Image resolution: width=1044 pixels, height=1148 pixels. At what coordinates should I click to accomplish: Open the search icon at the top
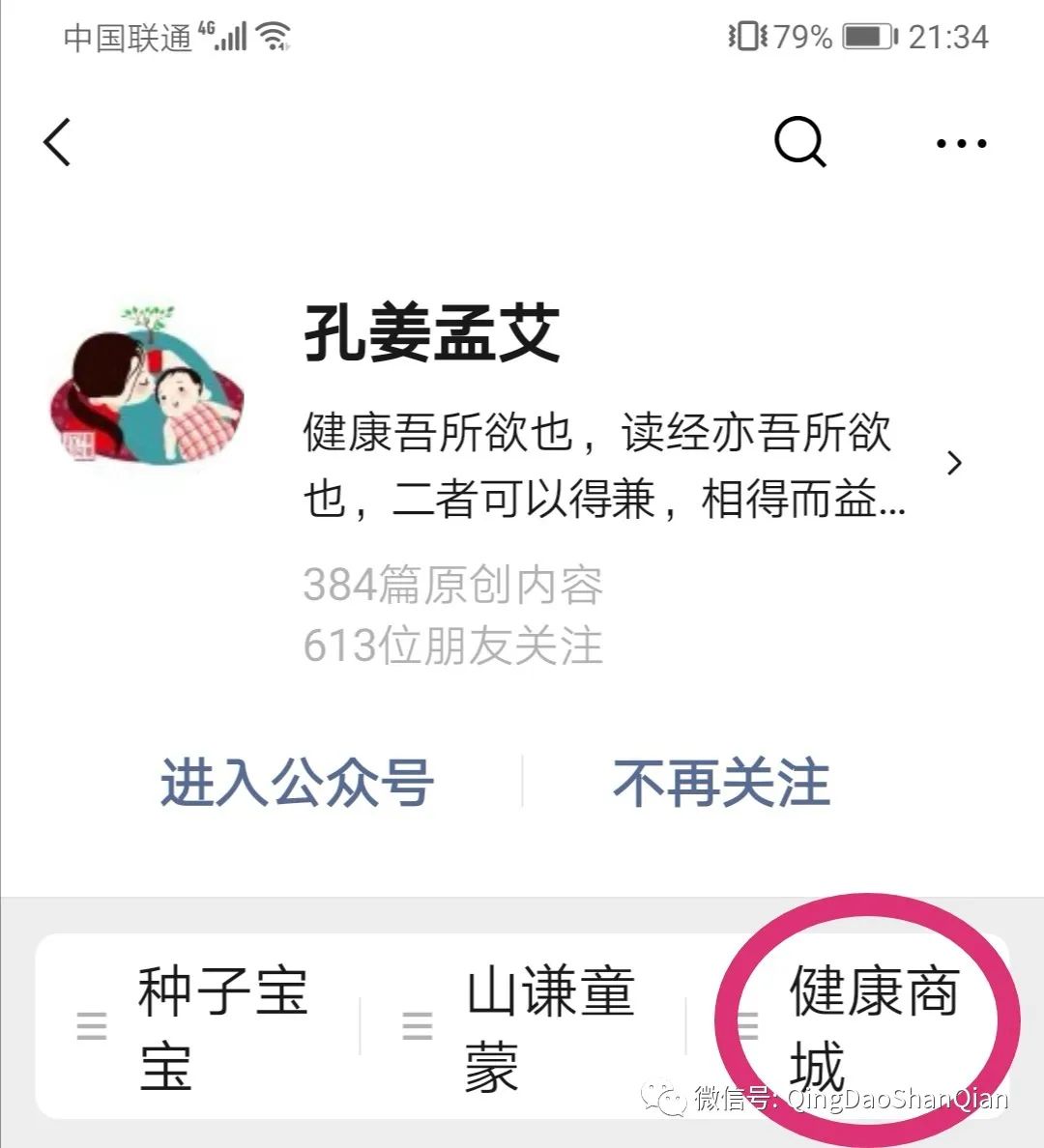798,142
